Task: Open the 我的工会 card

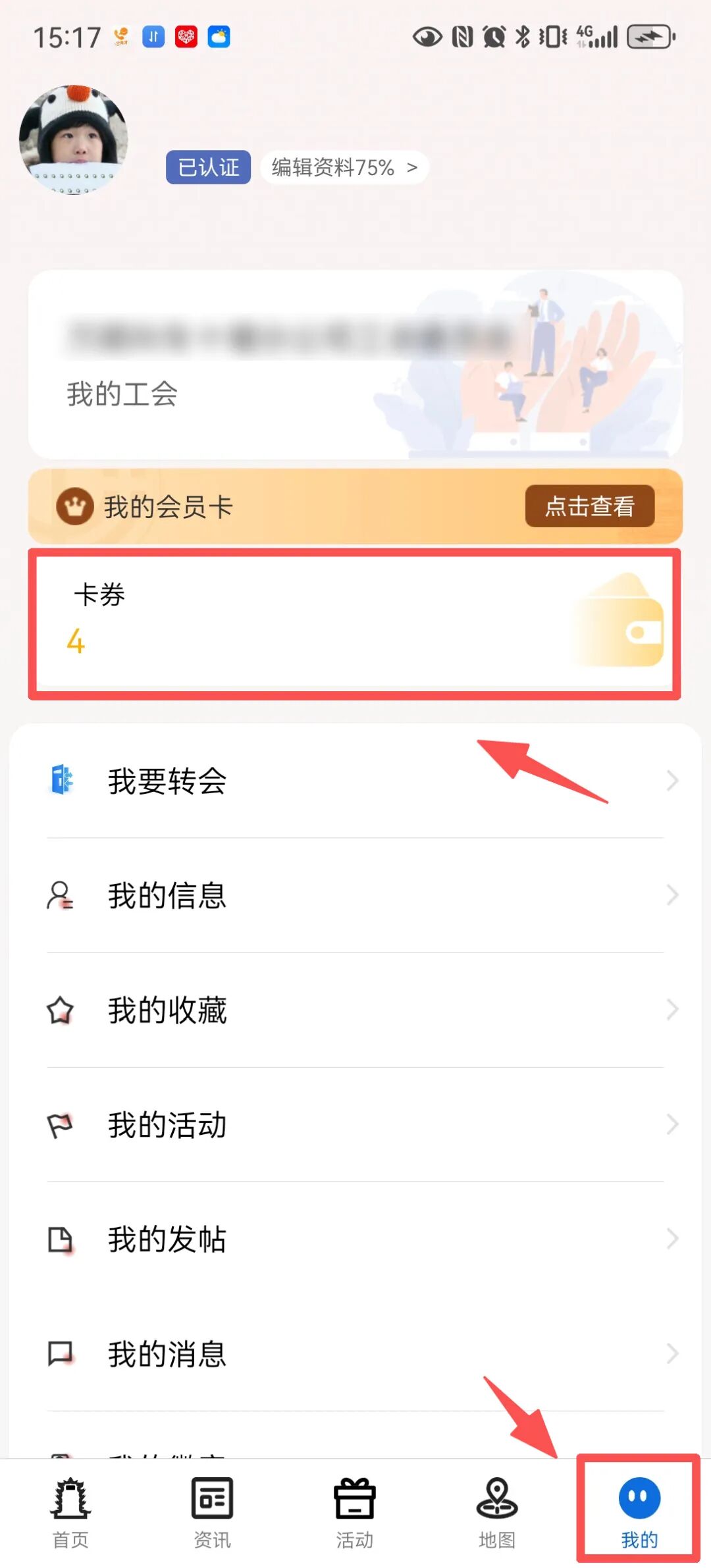Action: click(x=355, y=365)
